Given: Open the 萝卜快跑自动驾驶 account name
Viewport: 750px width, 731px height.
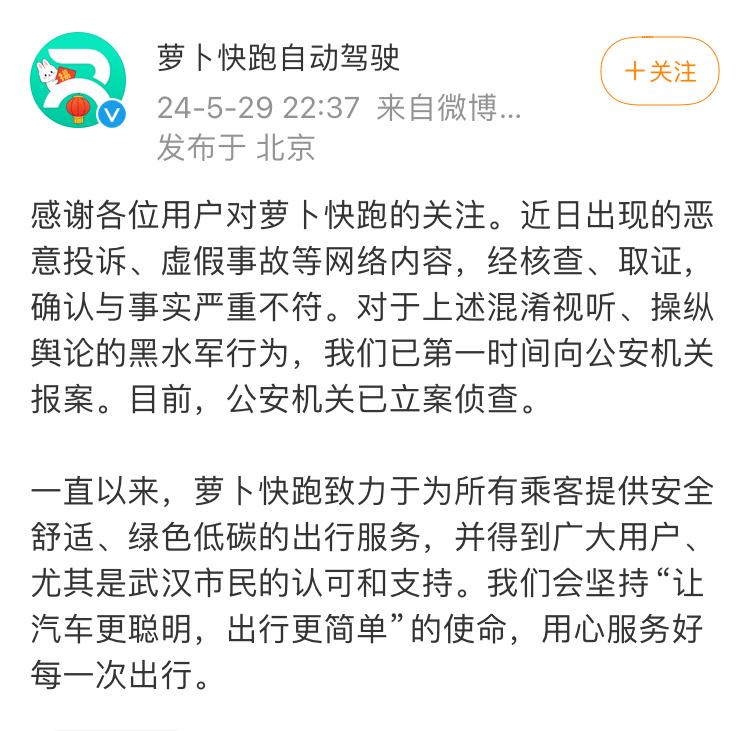Looking at the screenshot, I should tap(279, 57).
